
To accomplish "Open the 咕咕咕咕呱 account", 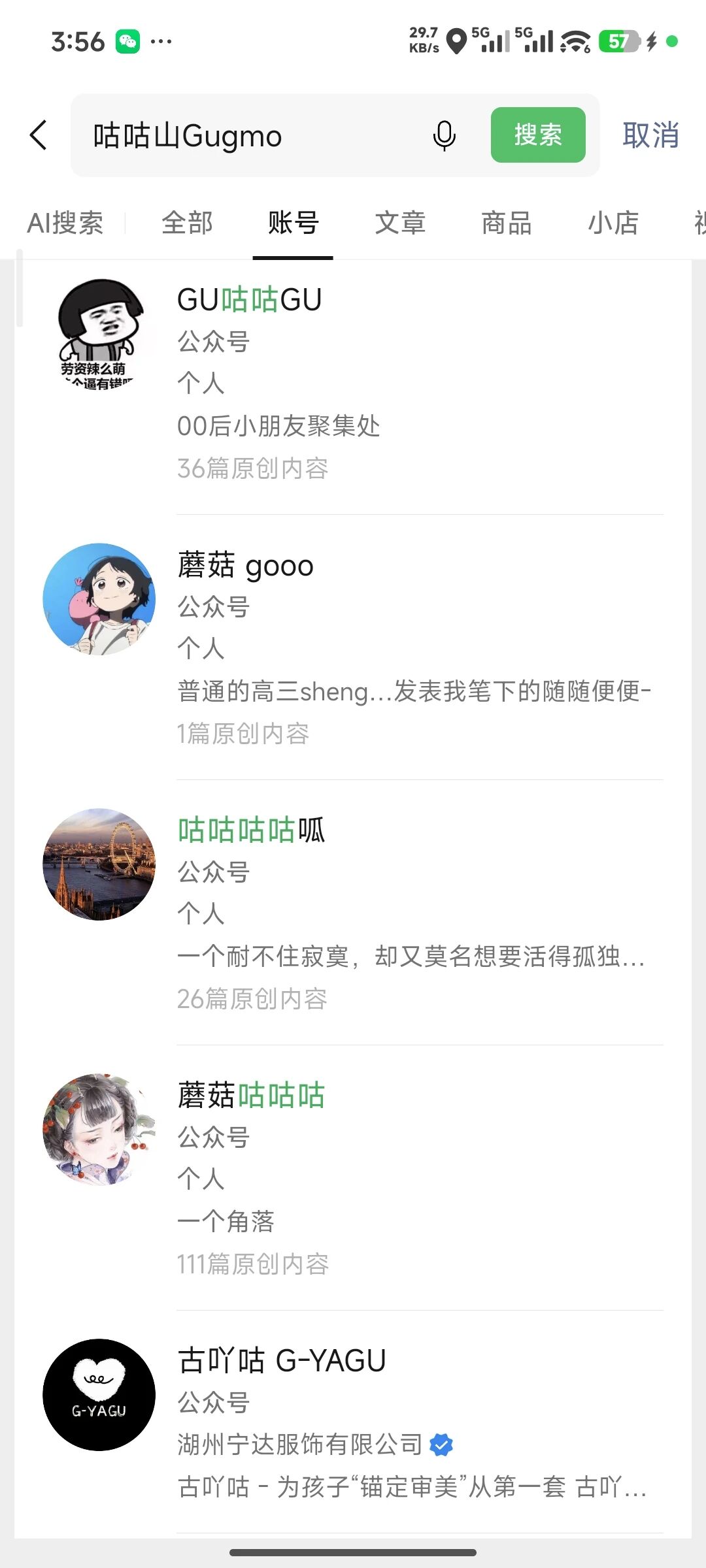I will click(x=353, y=912).
